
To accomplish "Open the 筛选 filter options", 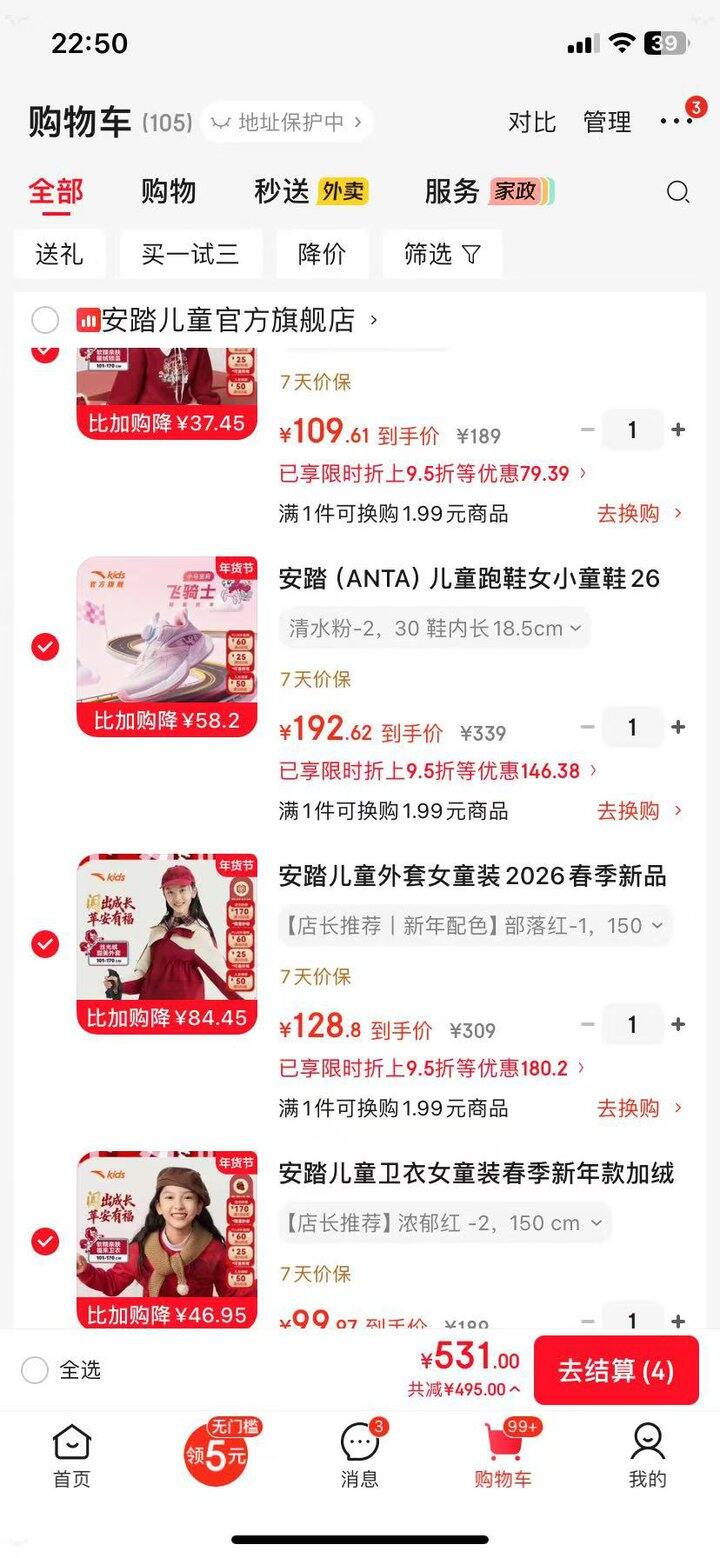I will (442, 254).
